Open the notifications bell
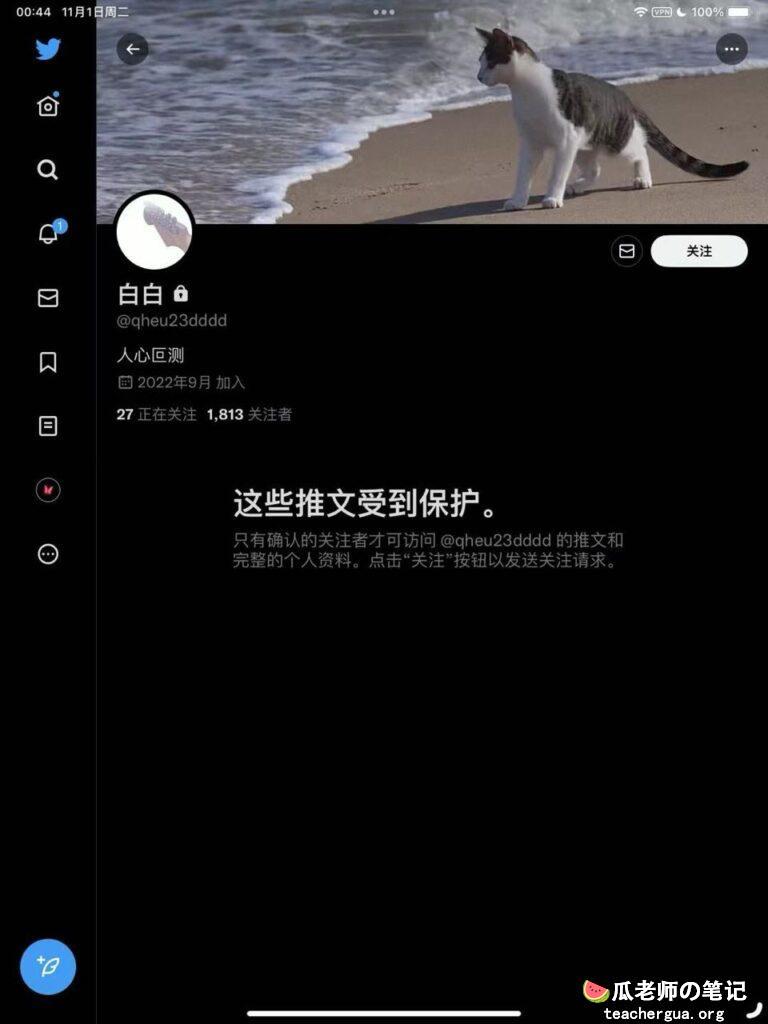Image resolution: width=768 pixels, height=1024 pixels. pos(48,234)
